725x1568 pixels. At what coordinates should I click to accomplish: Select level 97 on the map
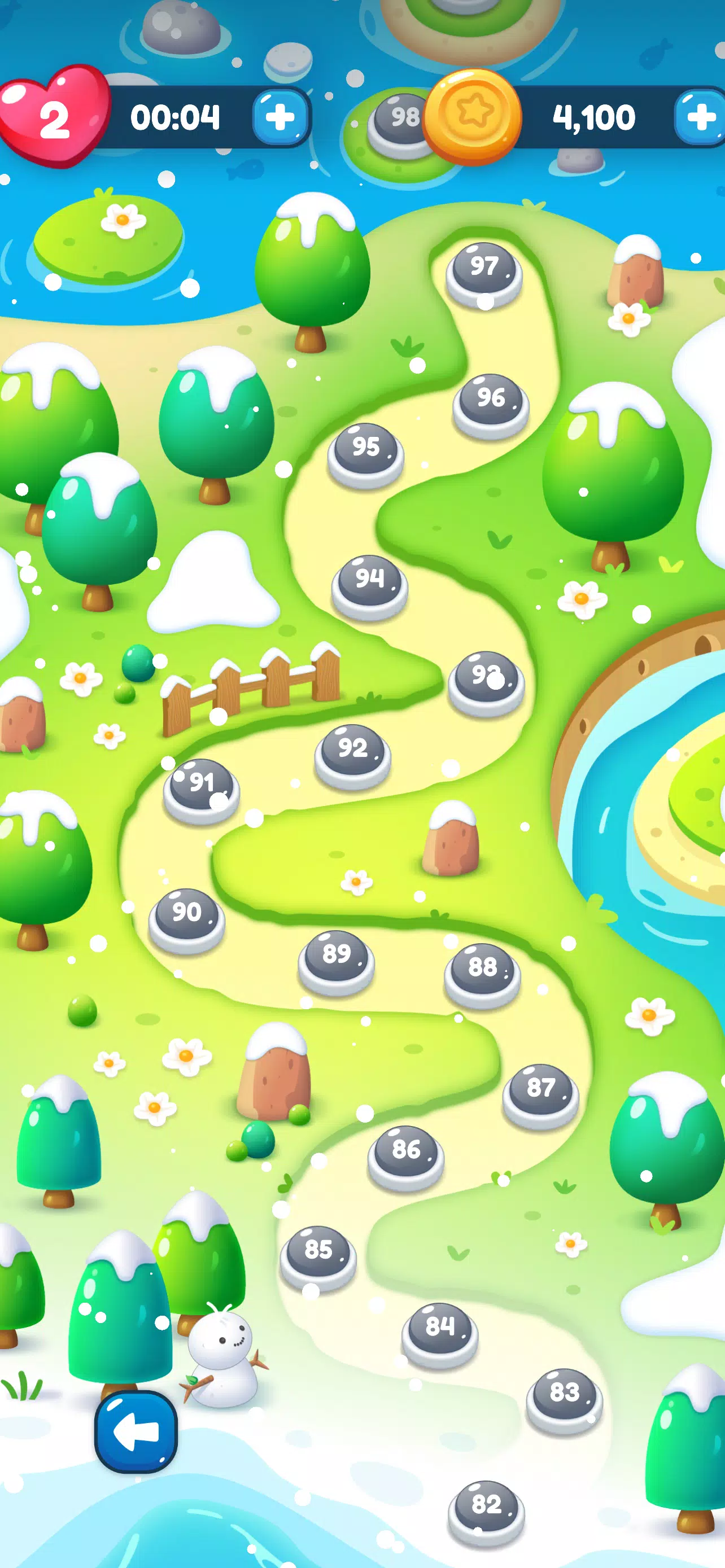coord(484,270)
